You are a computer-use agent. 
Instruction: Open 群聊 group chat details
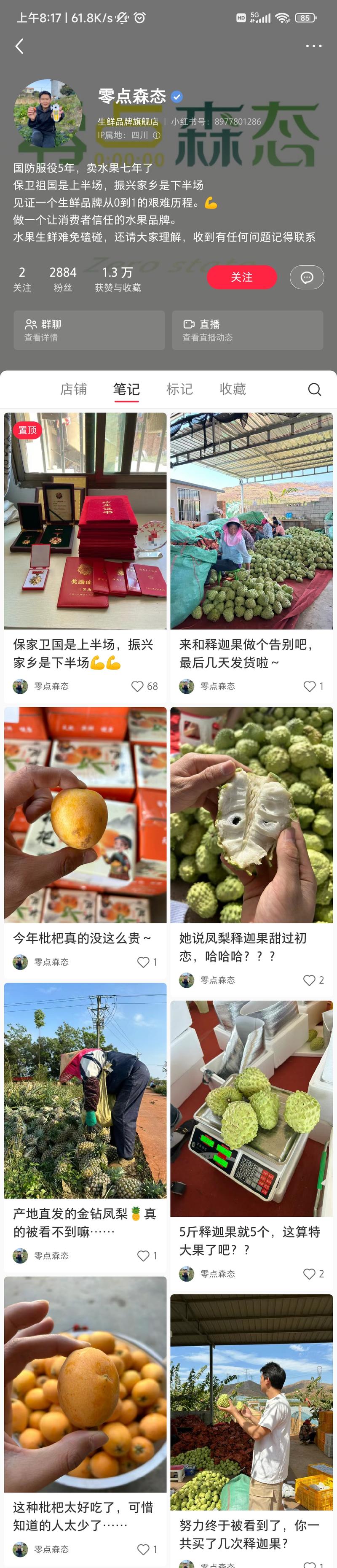point(89,330)
